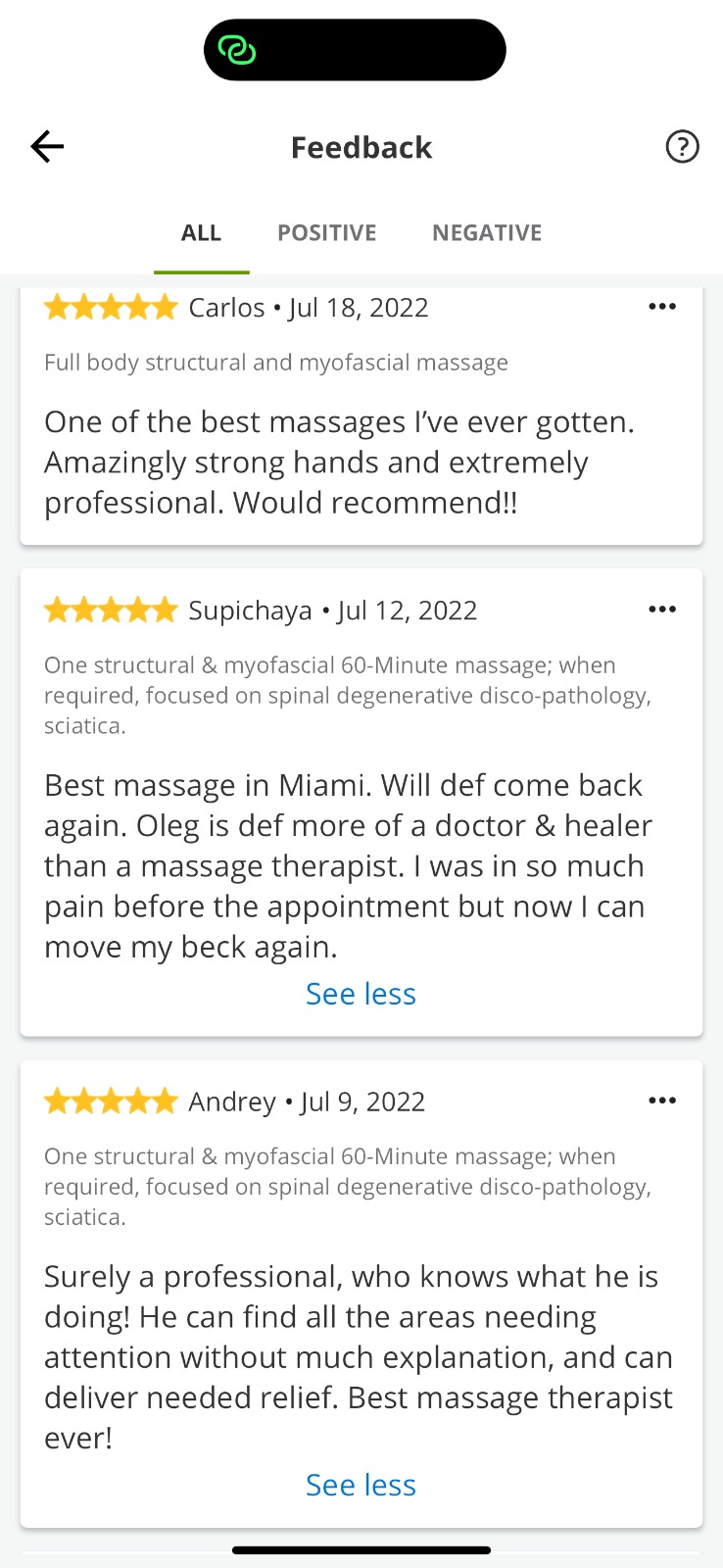Switch to the NEGATIVE tab
Viewport: 723px width, 1568px height.
point(487,233)
